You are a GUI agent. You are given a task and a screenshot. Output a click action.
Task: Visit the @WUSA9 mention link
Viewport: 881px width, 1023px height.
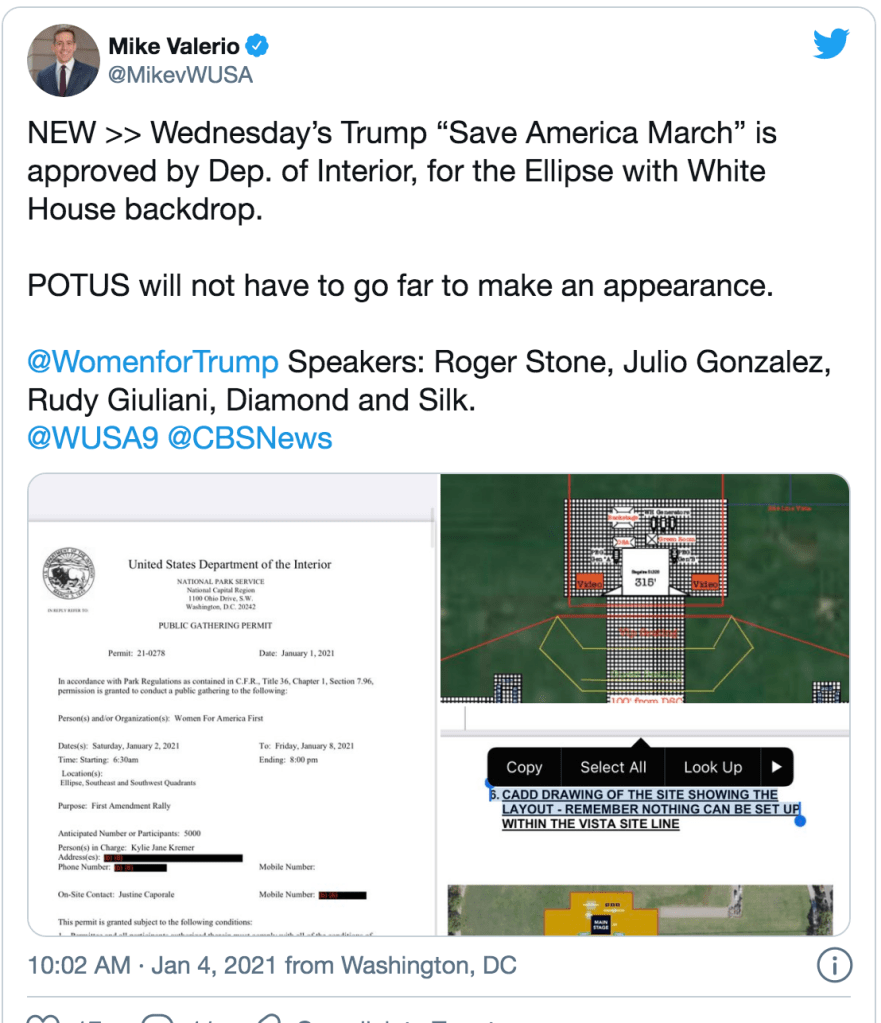(93, 437)
